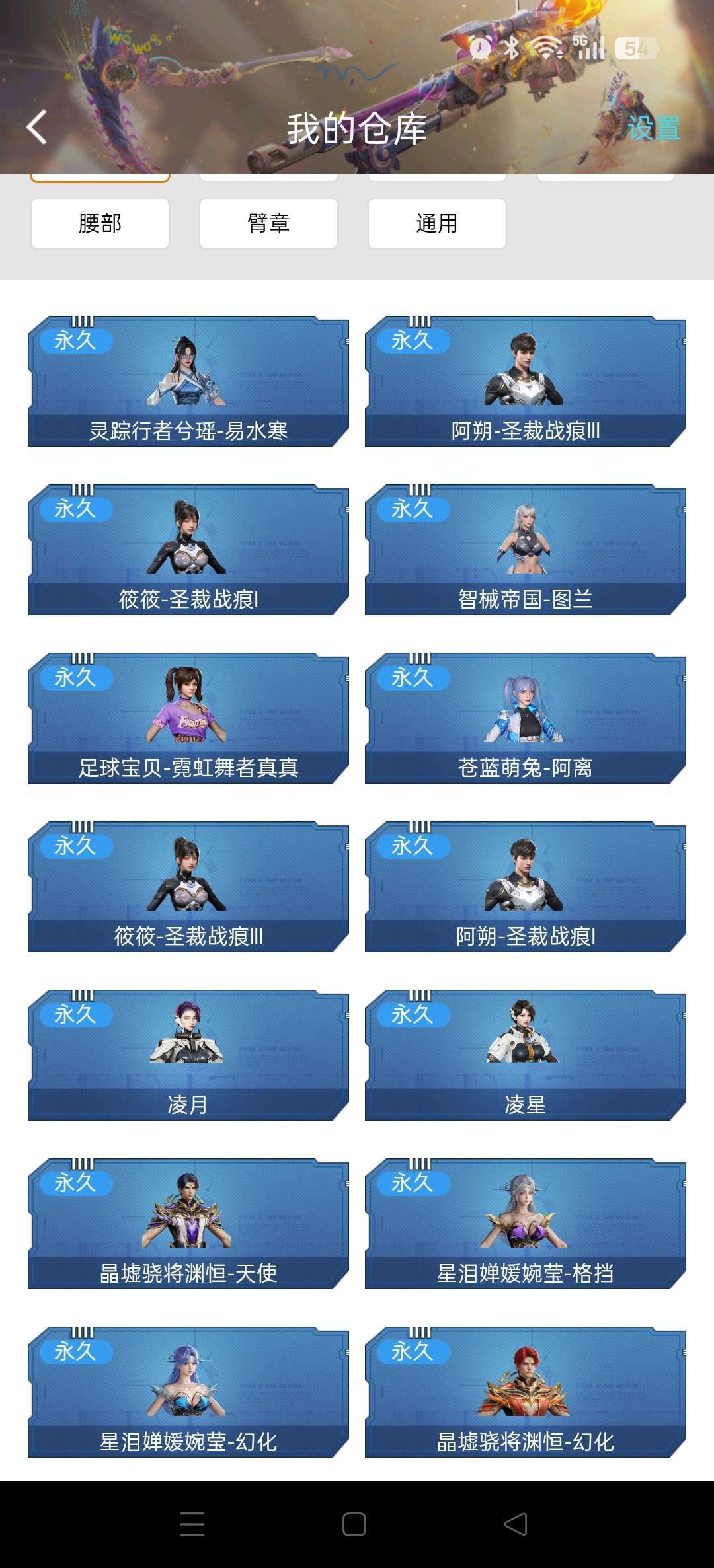
Task: Open the 阿朔-圣裁战痕I card
Action: (x=526, y=887)
